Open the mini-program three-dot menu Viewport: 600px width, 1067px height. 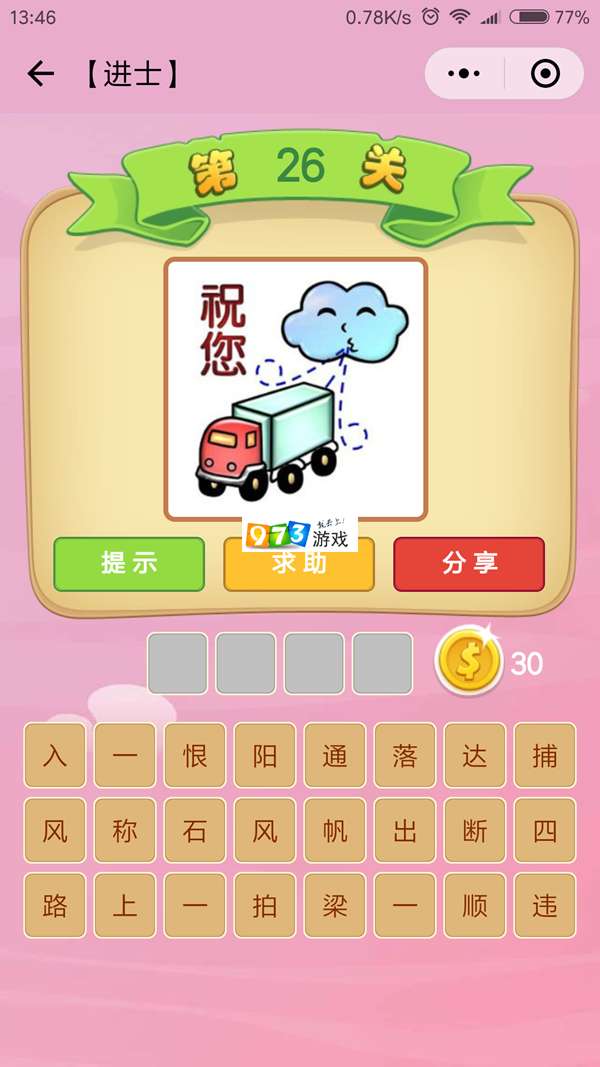465,74
